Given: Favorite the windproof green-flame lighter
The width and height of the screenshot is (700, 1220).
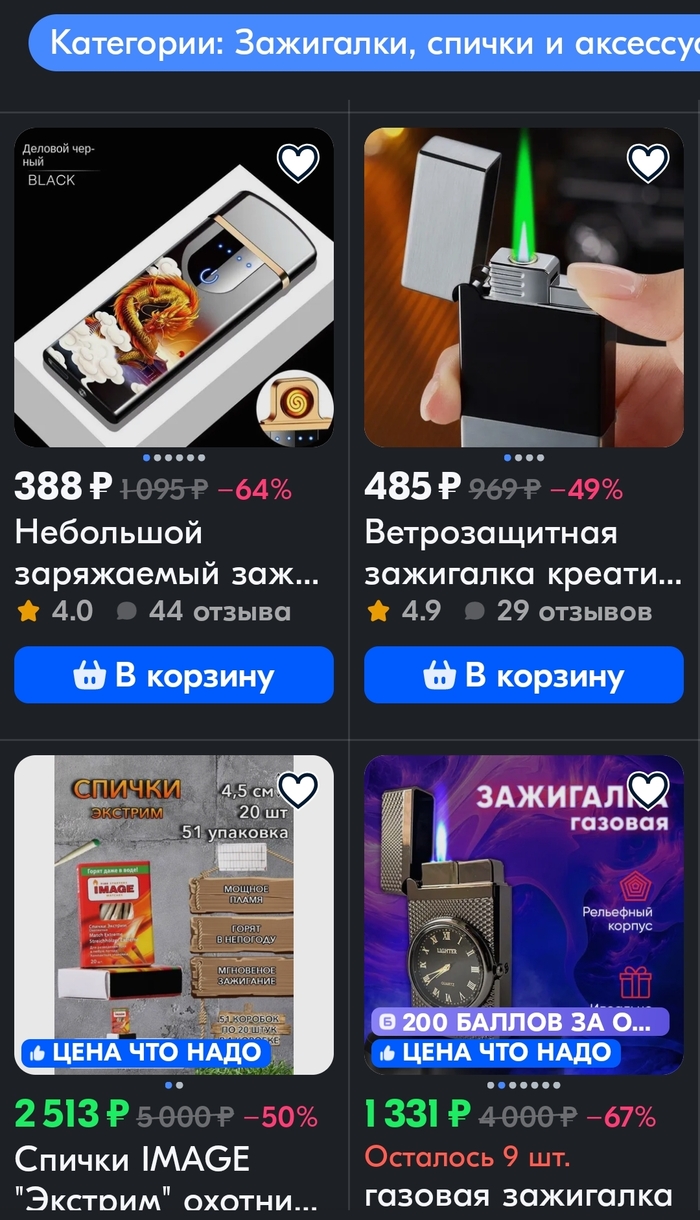Looking at the screenshot, I should (647, 163).
